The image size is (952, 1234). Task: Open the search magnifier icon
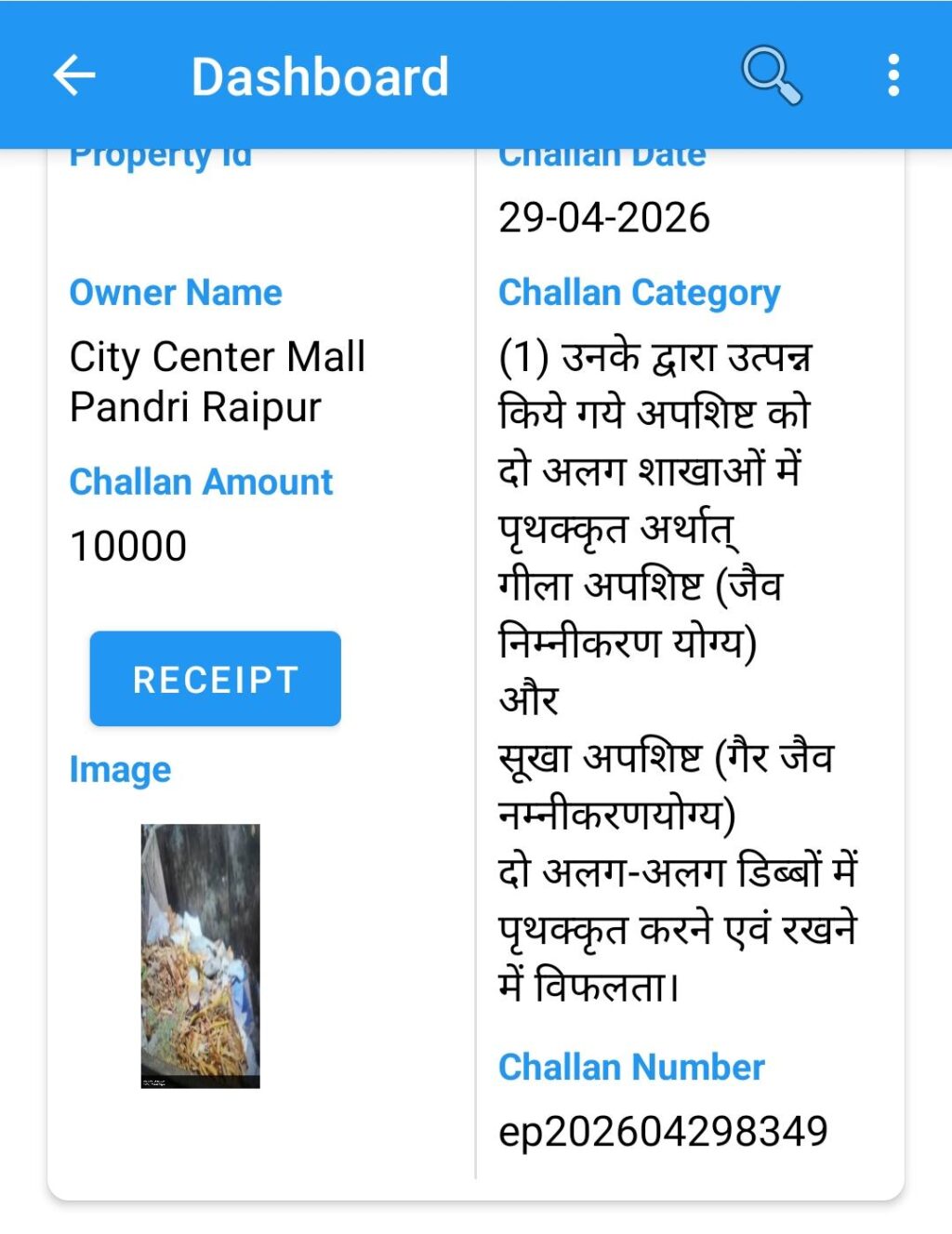[771, 75]
